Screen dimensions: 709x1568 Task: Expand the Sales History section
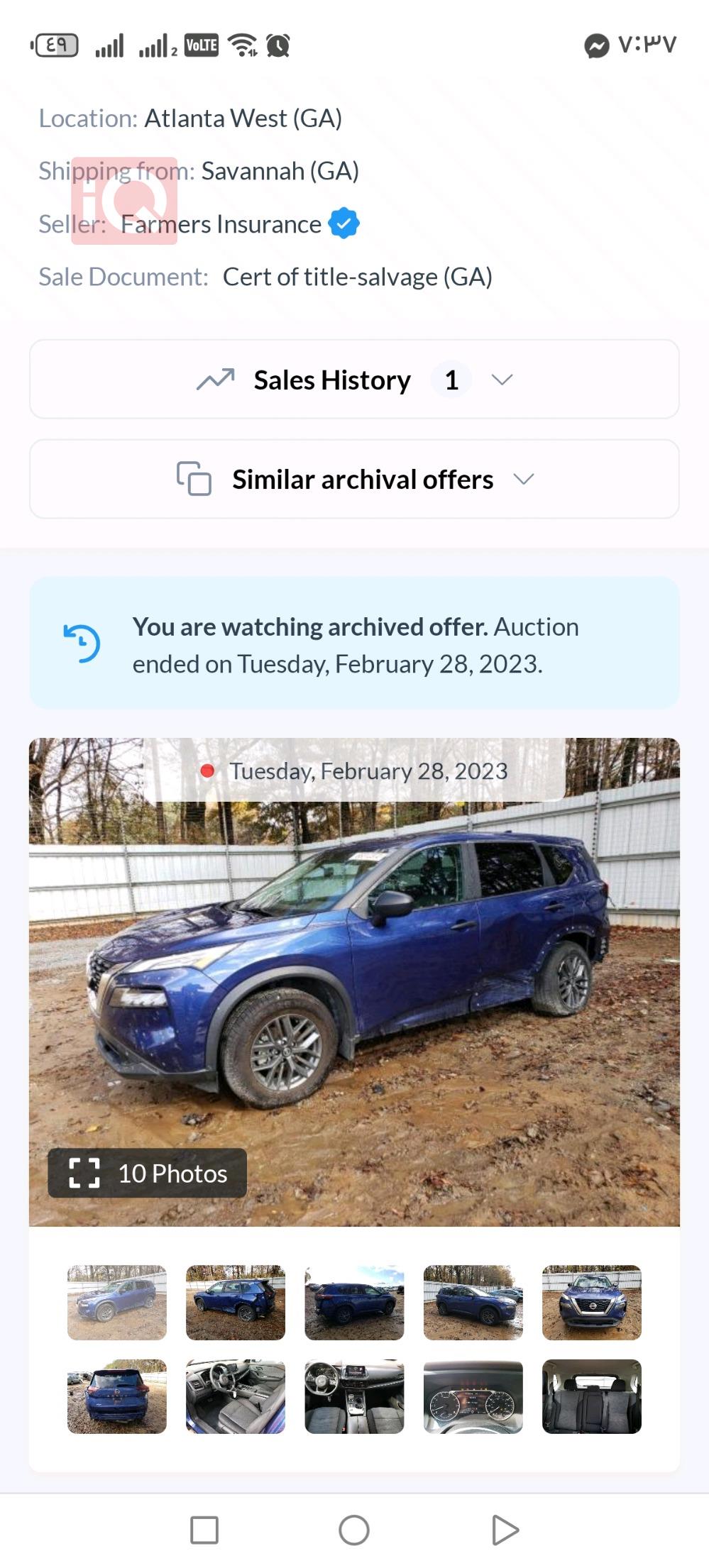pos(354,380)
